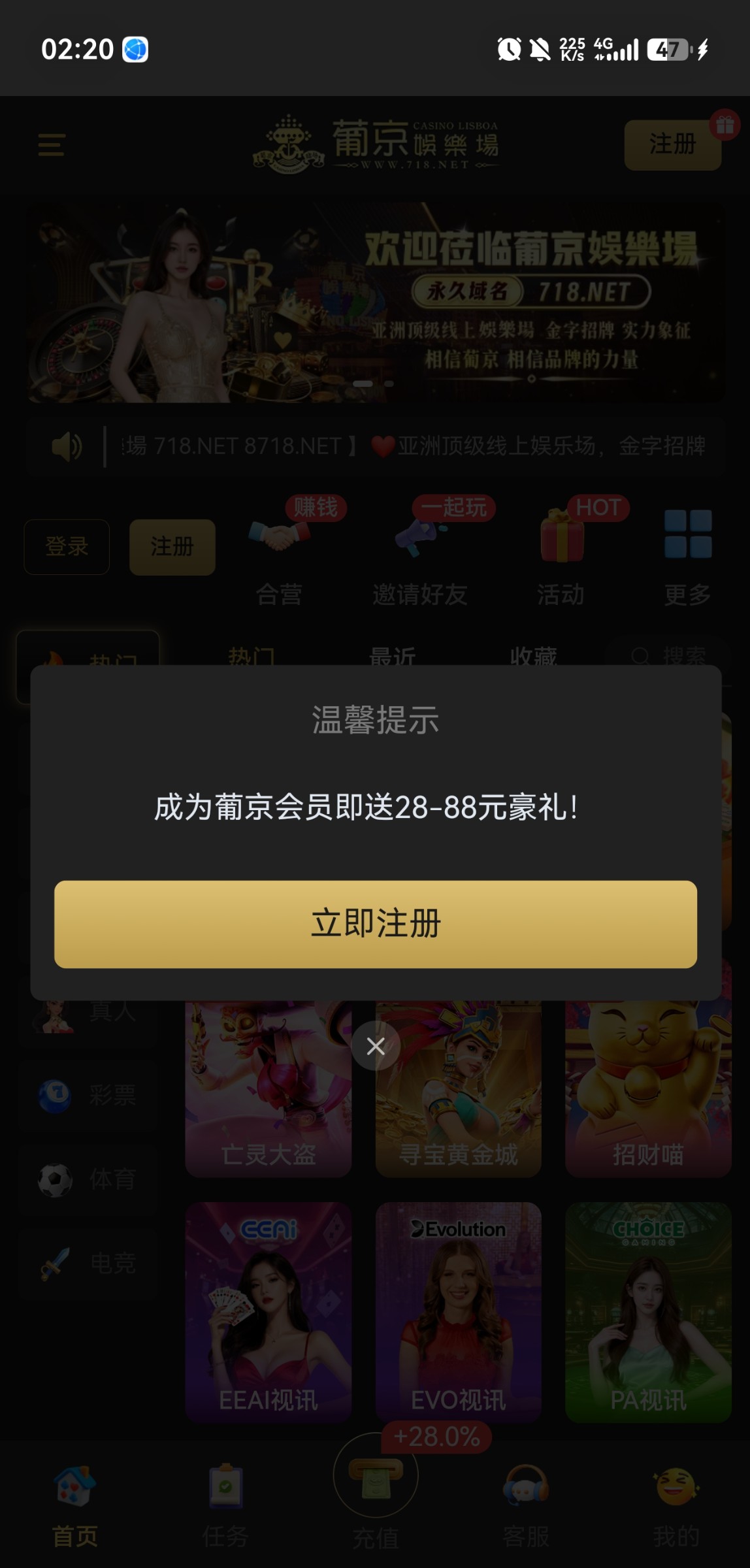The image size is (750, 1568).
Task: Open EEAI视讯 live casino
Action: pyautogui.click(x=269, y=1312)
